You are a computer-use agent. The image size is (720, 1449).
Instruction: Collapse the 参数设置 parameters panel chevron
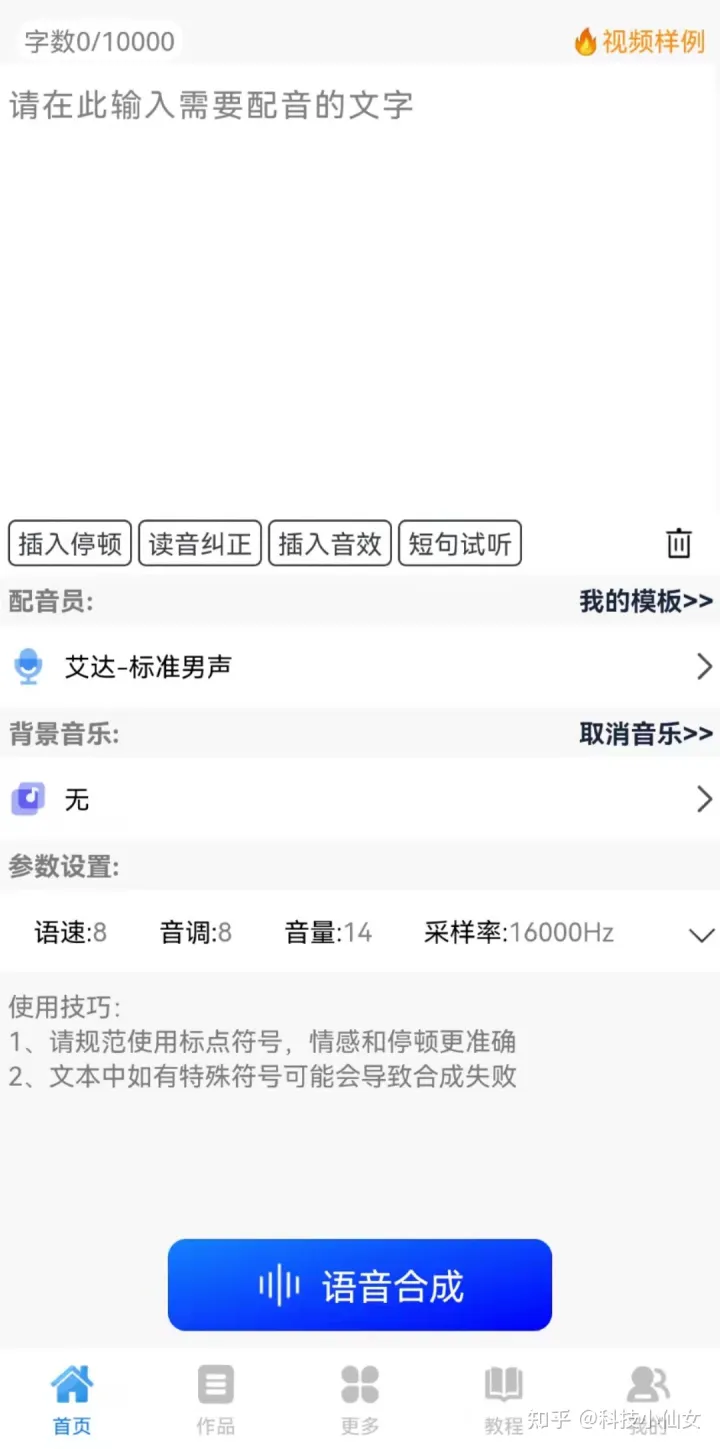point(701,934)
